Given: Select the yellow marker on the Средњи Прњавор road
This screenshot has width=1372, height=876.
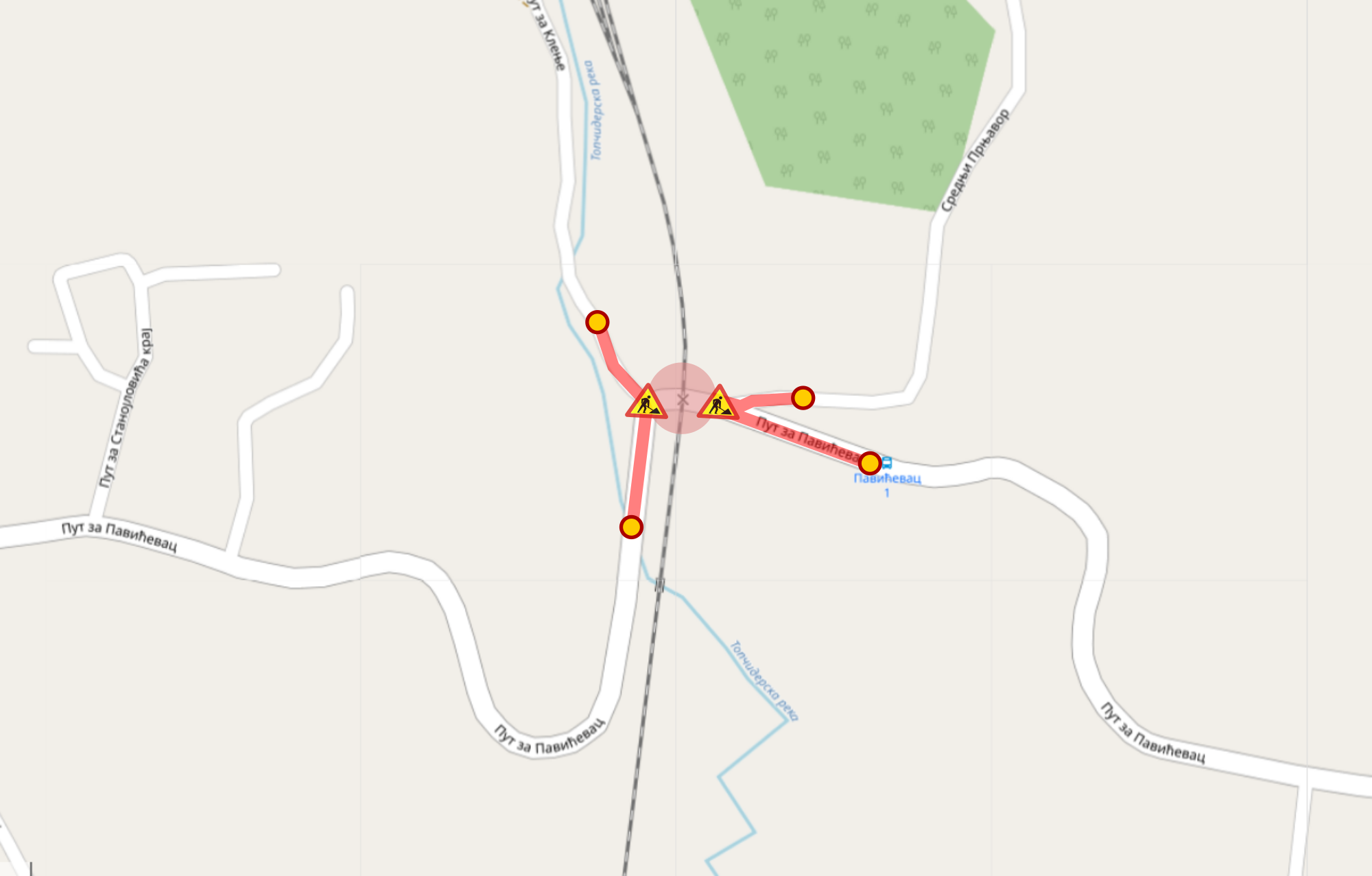Looking at the screenshot, I should click(803, 398).
